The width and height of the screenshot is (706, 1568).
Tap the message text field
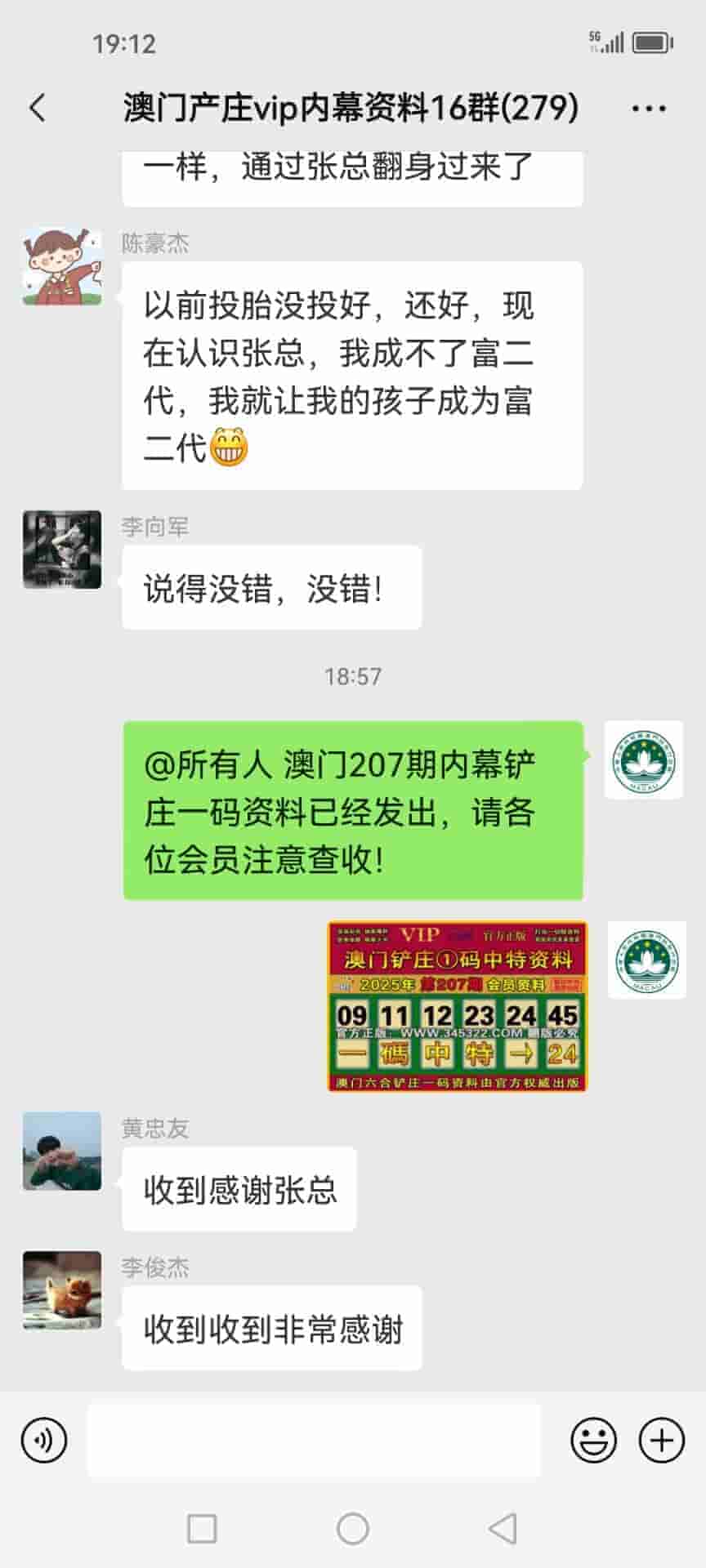coord(314,1441)
